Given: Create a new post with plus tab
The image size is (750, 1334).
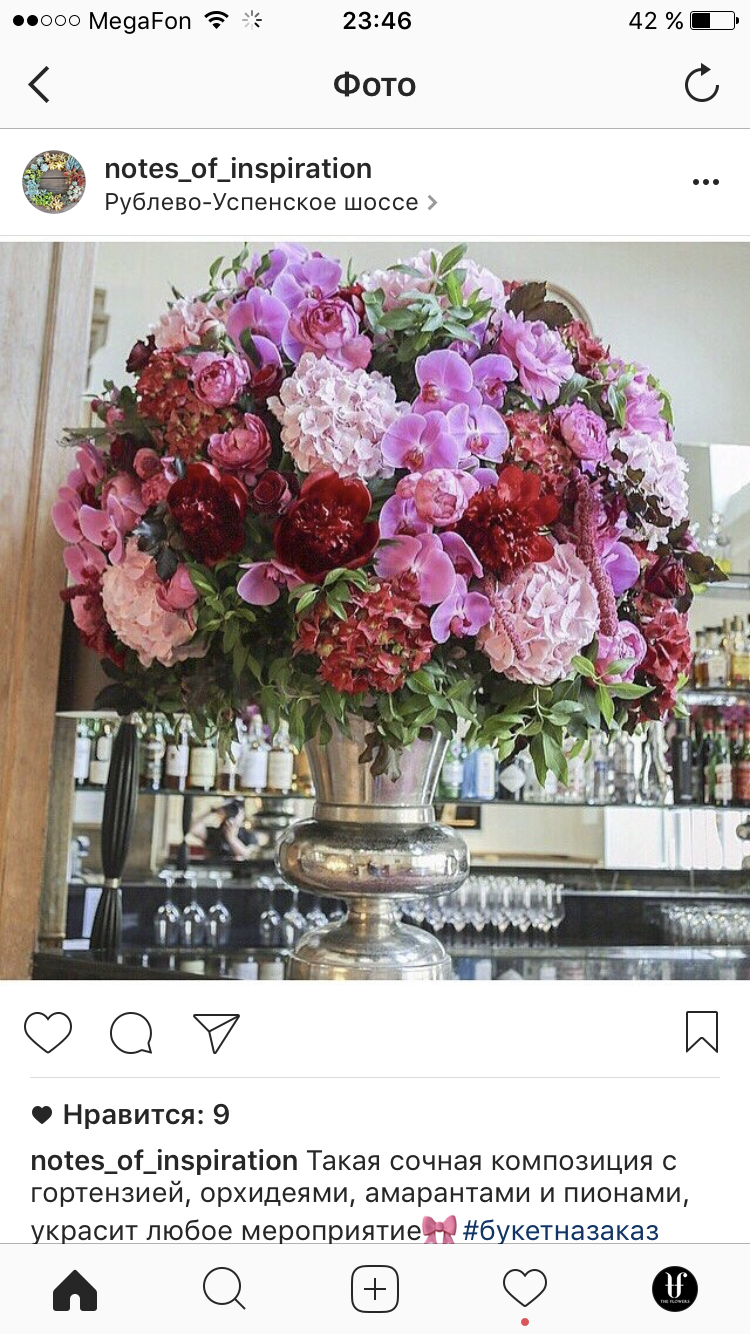Looking at the screenshot, I should (x=375, y=1289).
